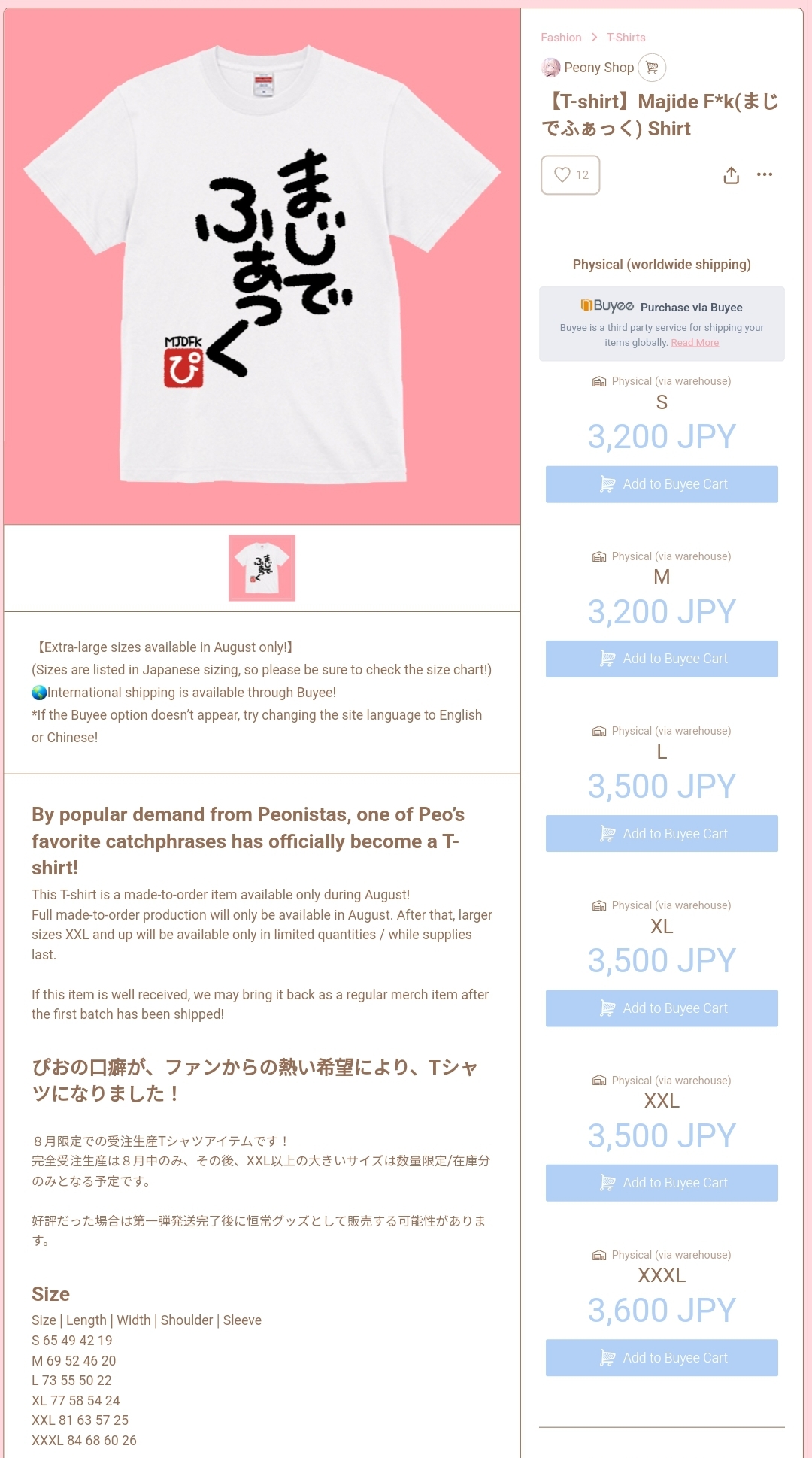Open the Fashion breadcrumb link
The image size is (812, 1458).
click(x=561, y=38)
